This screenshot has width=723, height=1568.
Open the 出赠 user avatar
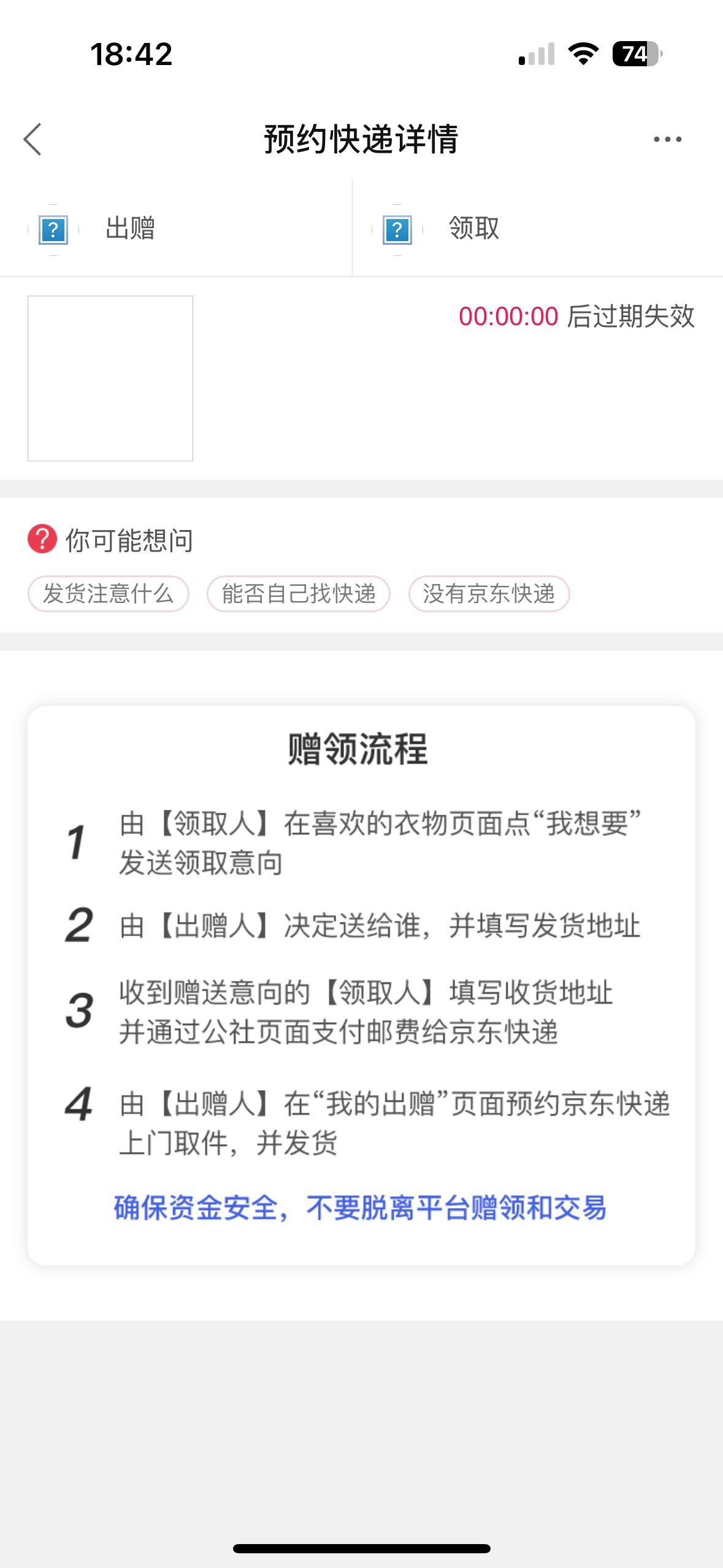coord(53,230)
